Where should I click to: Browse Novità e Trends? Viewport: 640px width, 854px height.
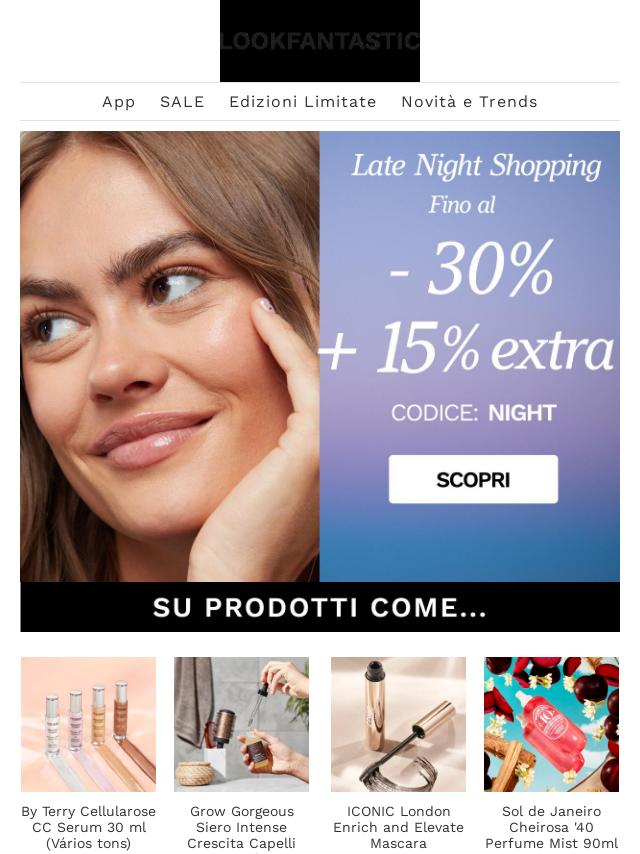pos(469,102)
